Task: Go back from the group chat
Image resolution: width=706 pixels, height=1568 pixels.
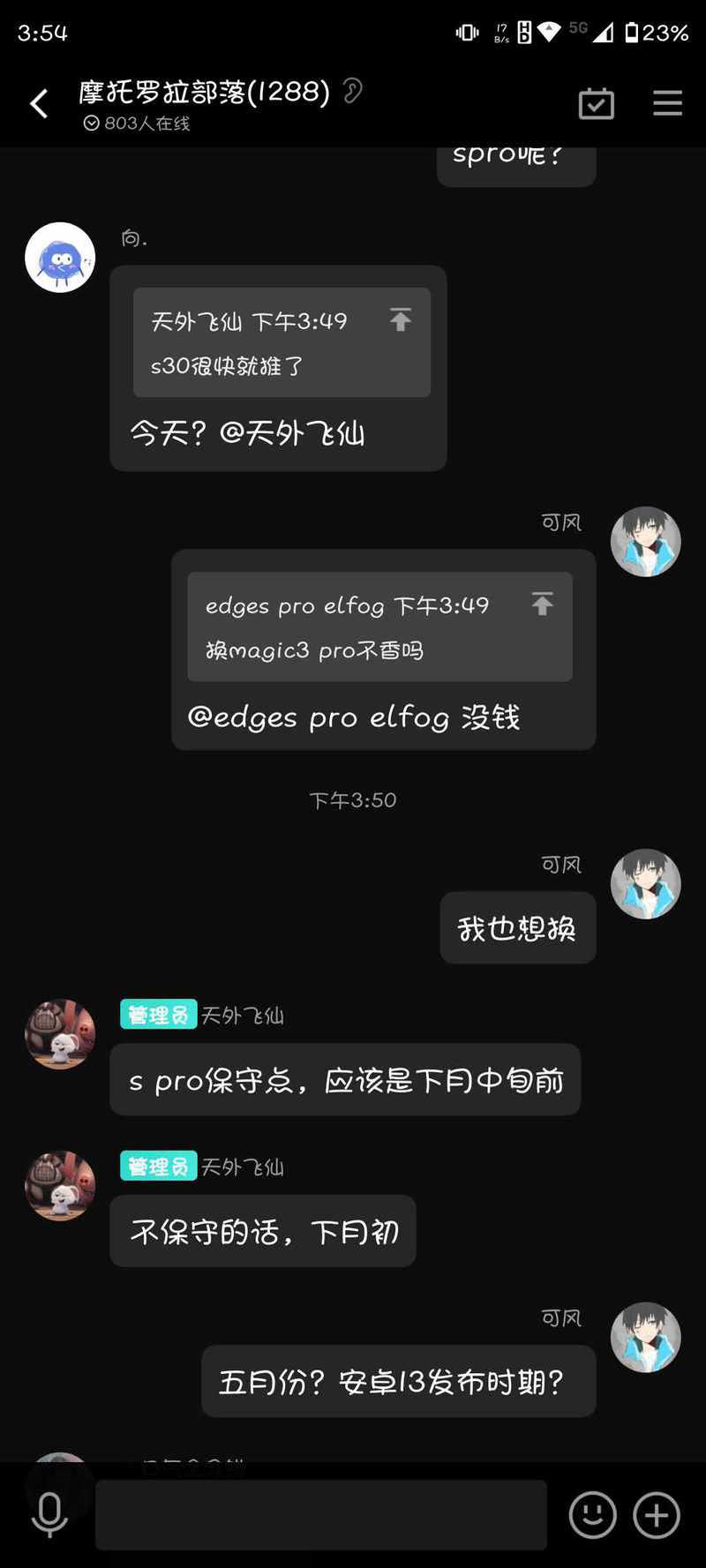Action: (39, 104)
